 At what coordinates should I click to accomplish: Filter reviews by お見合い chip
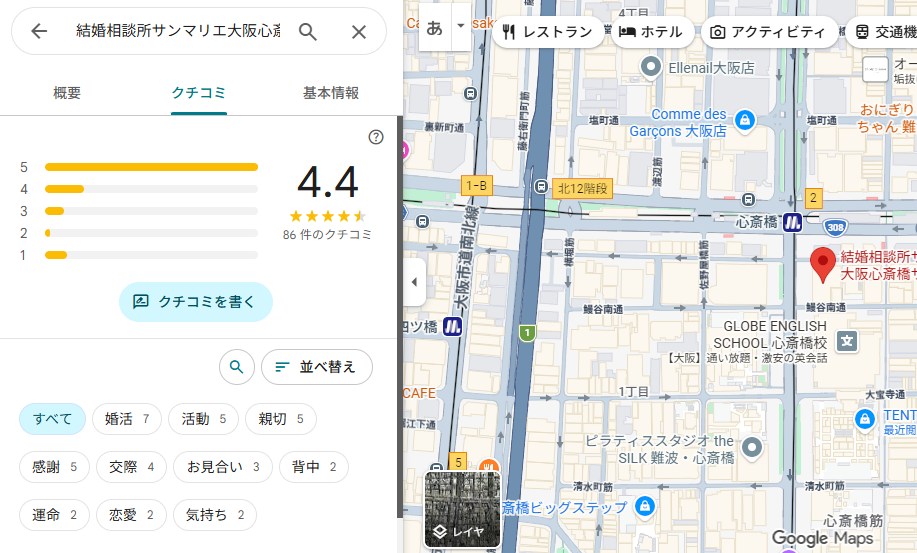tap(222, 467)
